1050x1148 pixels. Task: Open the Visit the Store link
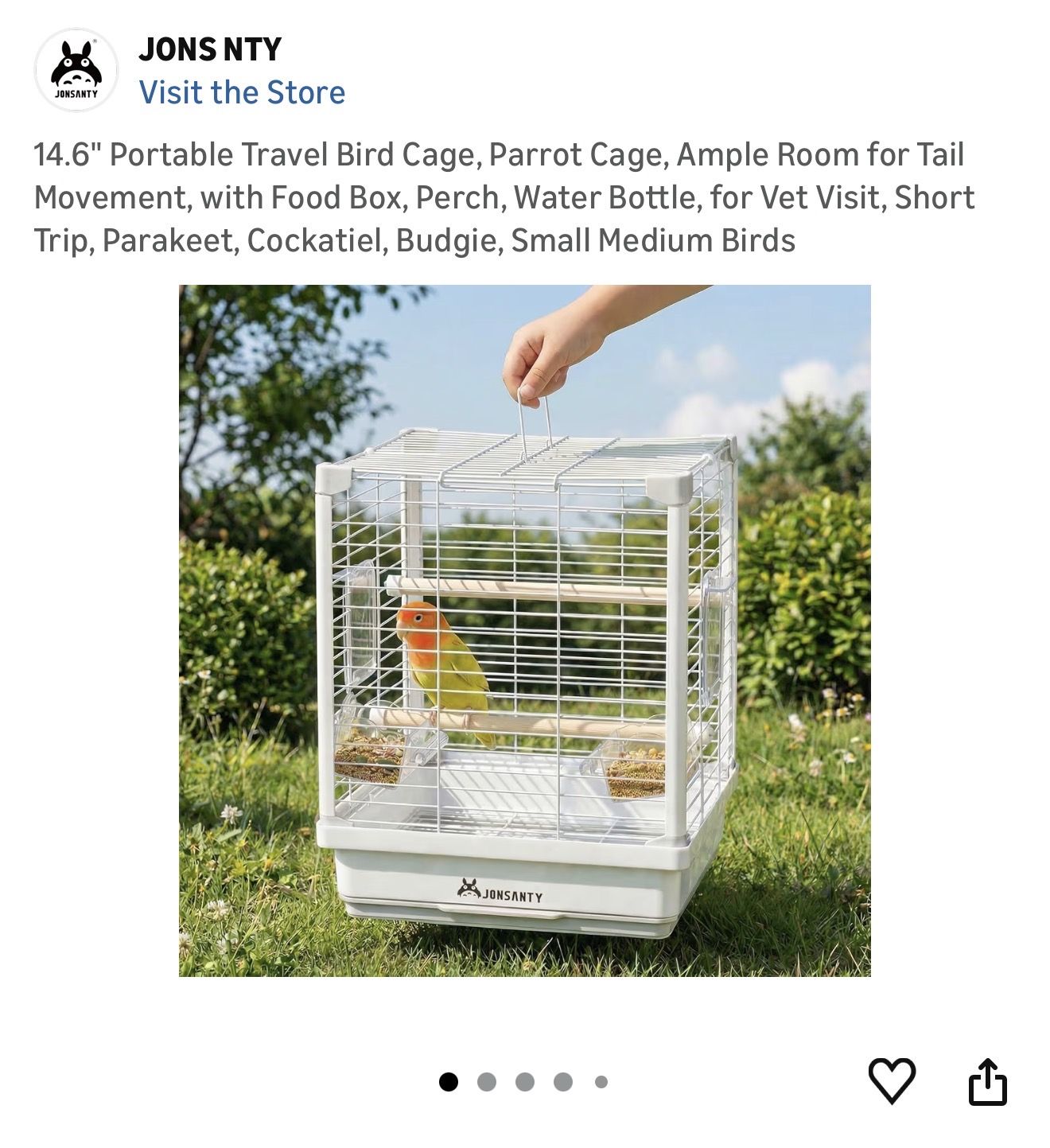[x=242, y=92]
